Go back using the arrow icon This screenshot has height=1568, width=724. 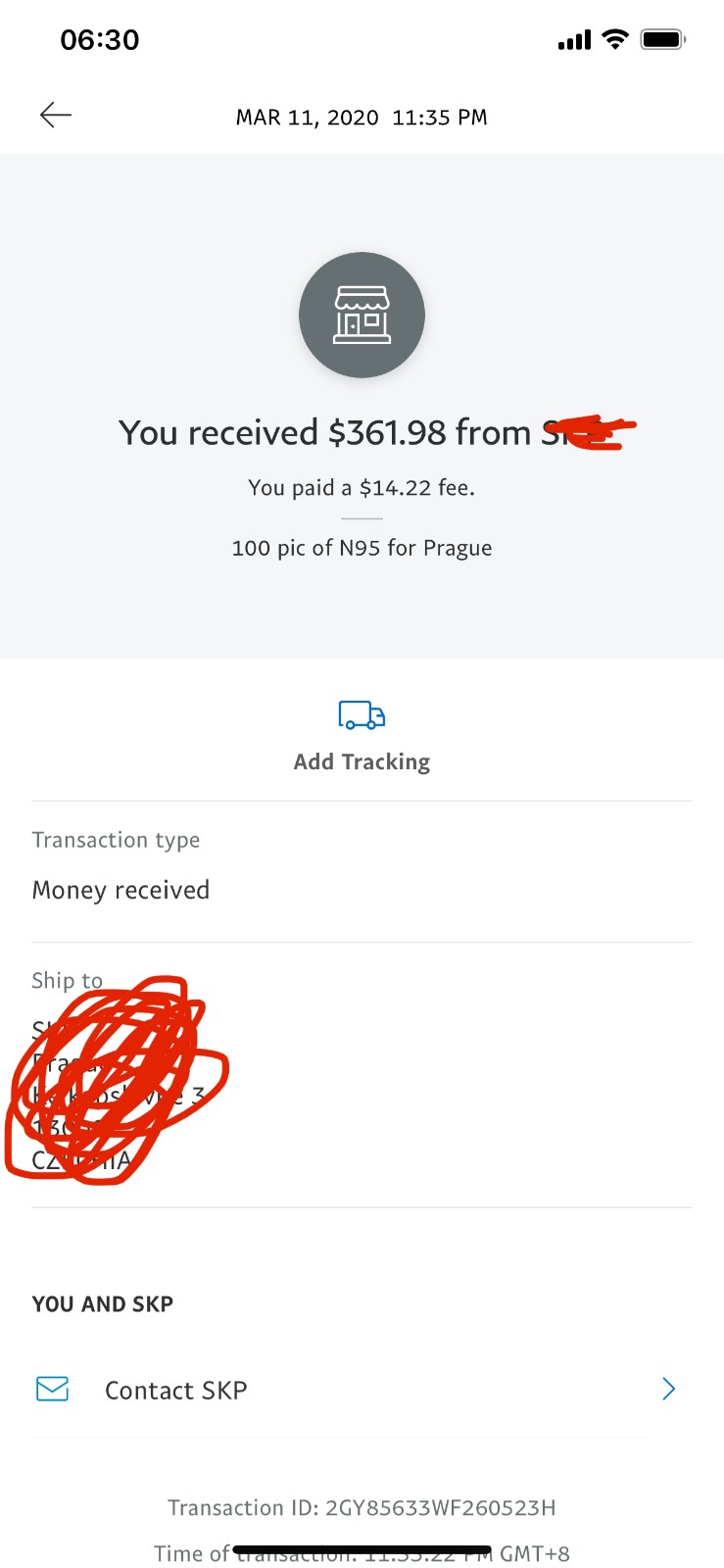point(56,116)
